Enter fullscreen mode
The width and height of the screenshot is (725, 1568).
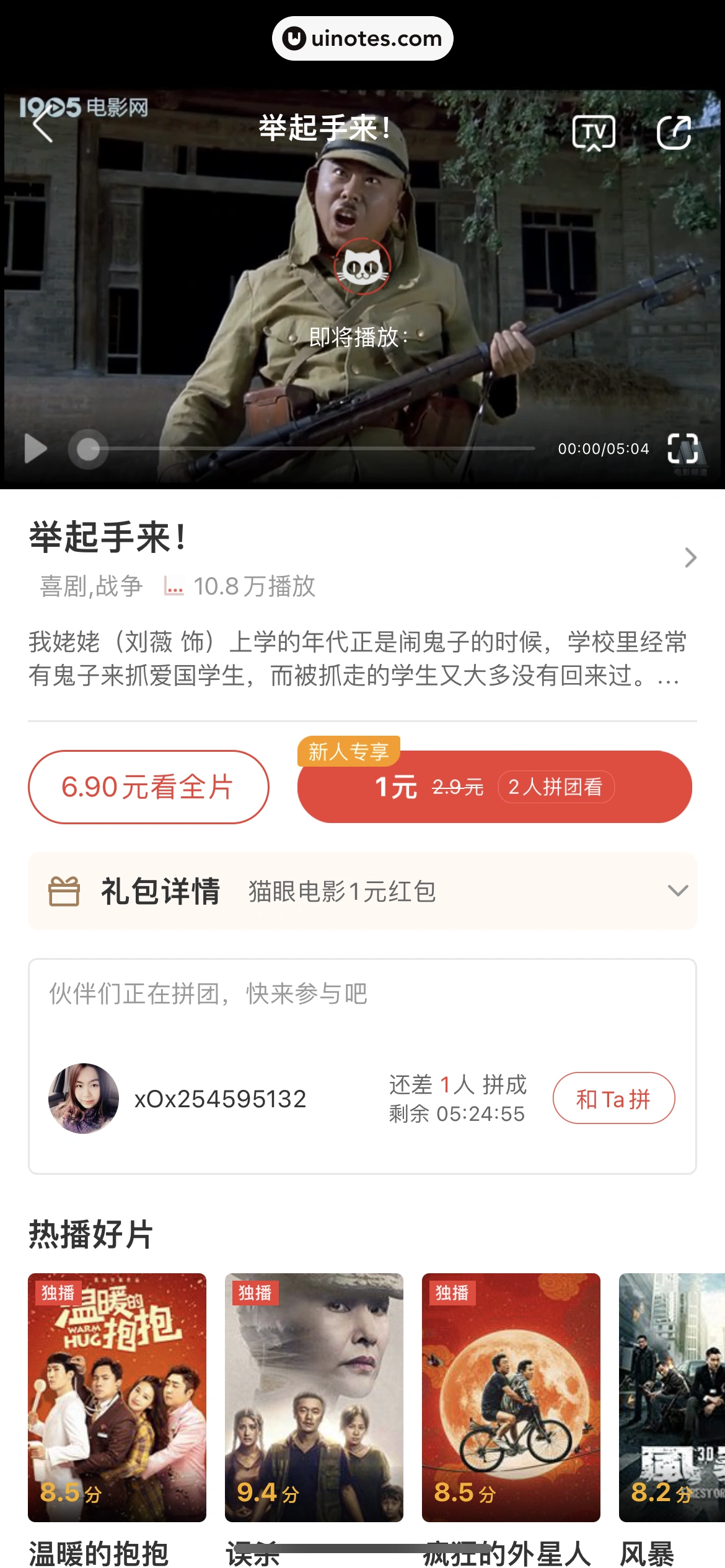tap(683, 448)
